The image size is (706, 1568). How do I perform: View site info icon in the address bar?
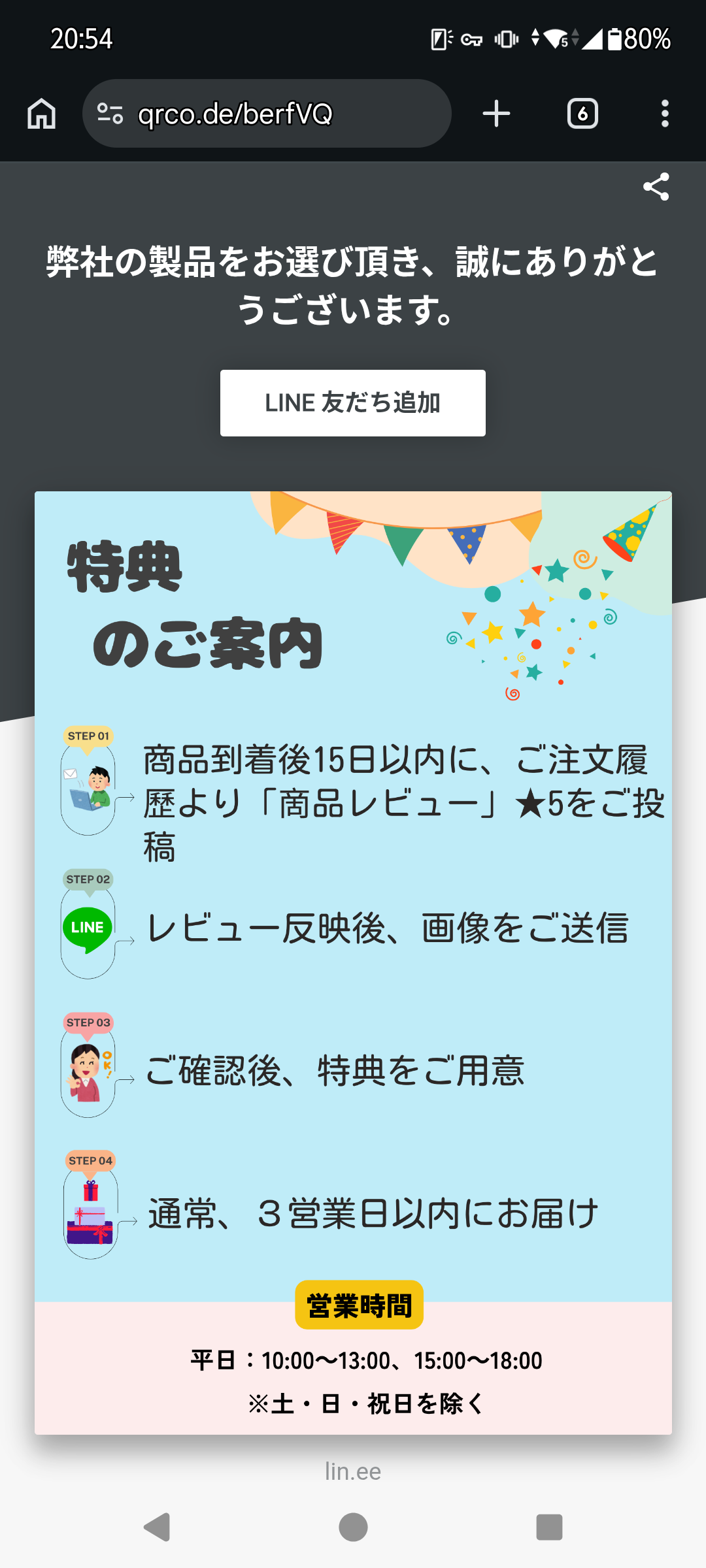110,114
